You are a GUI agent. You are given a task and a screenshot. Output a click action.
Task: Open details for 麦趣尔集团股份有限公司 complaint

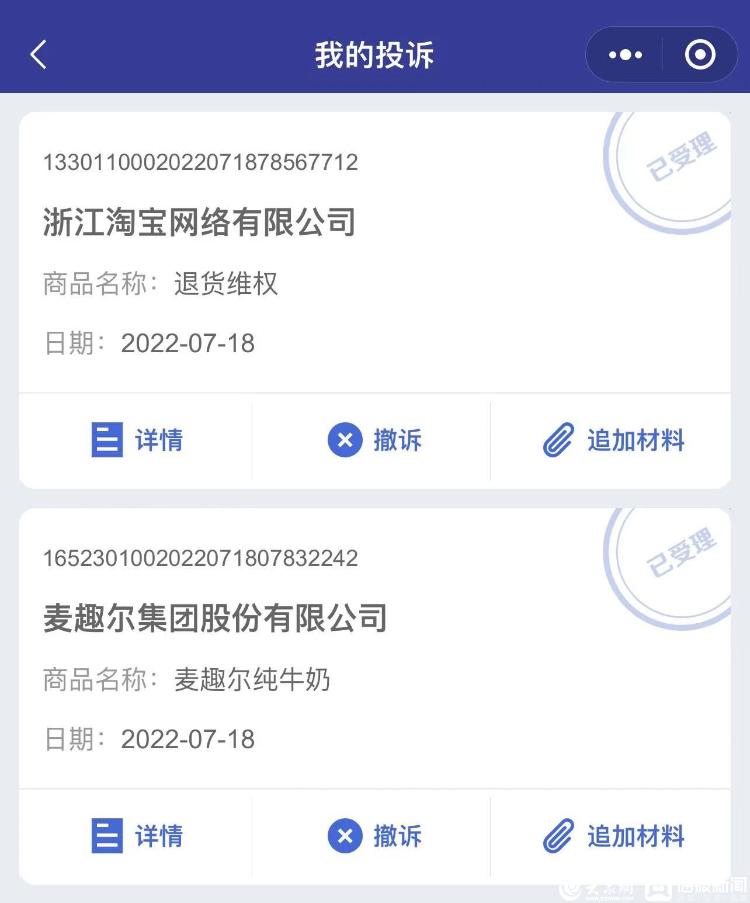[x=160, y=836]
